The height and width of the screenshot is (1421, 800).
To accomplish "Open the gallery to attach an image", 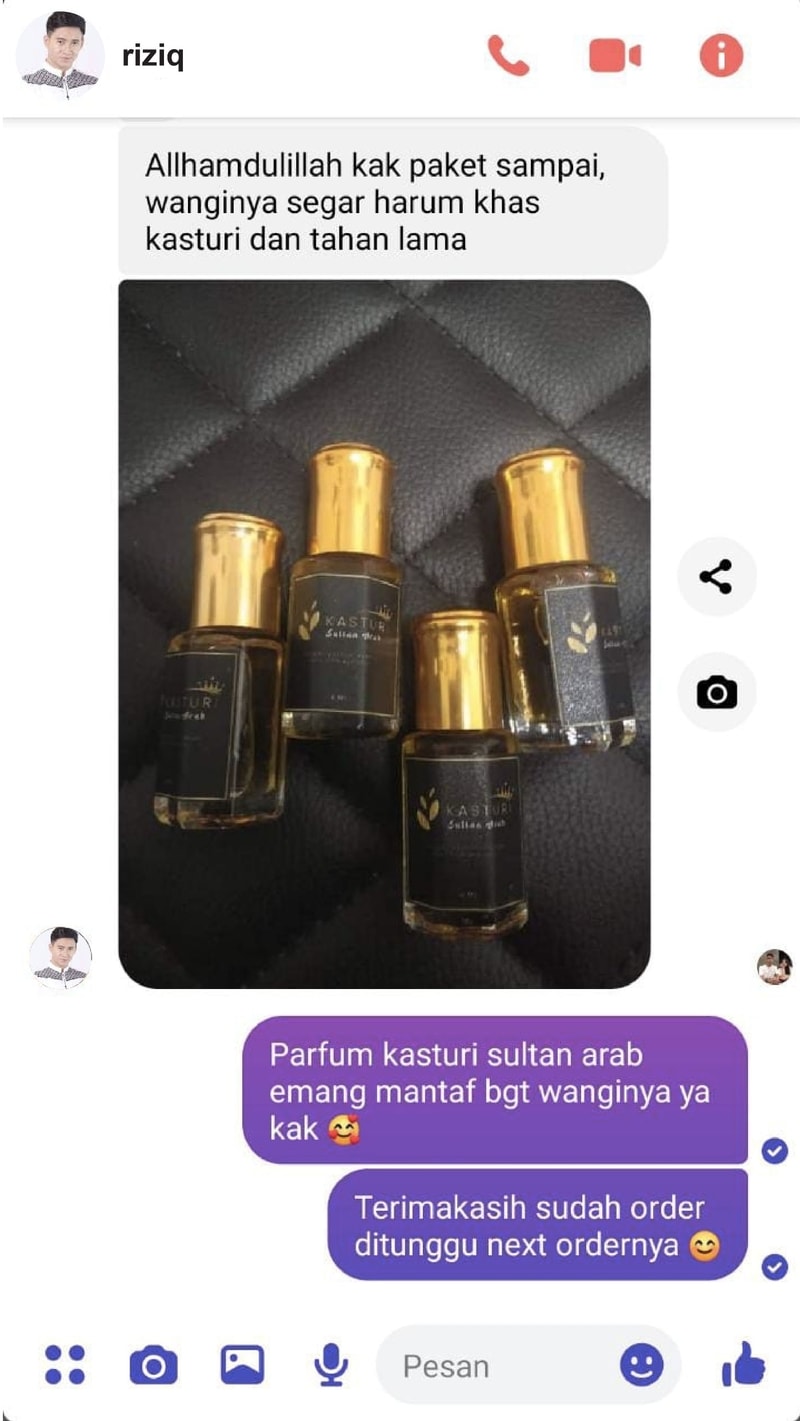I will [242, 1365].
